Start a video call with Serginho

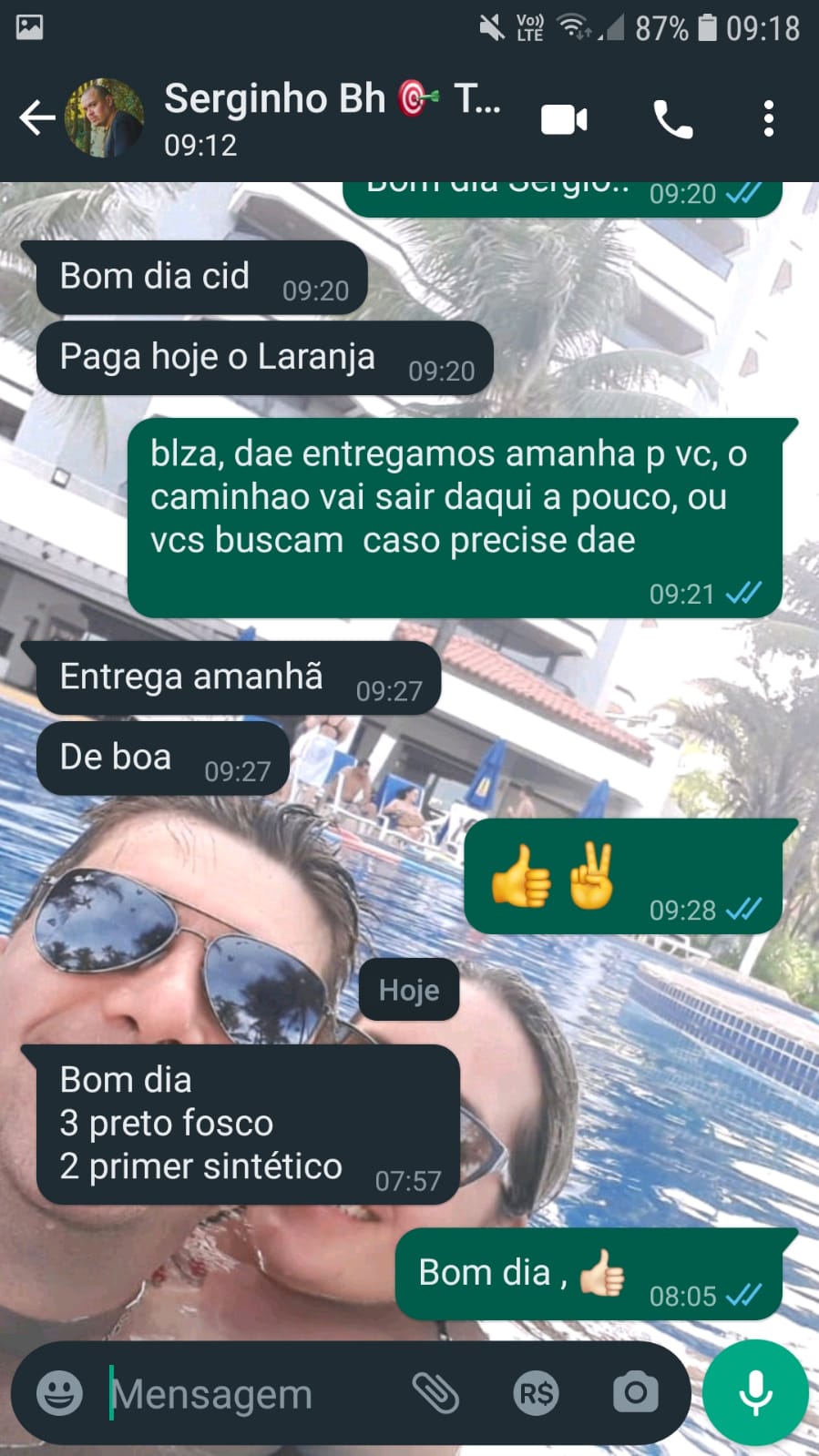click(x=564, y=119)
